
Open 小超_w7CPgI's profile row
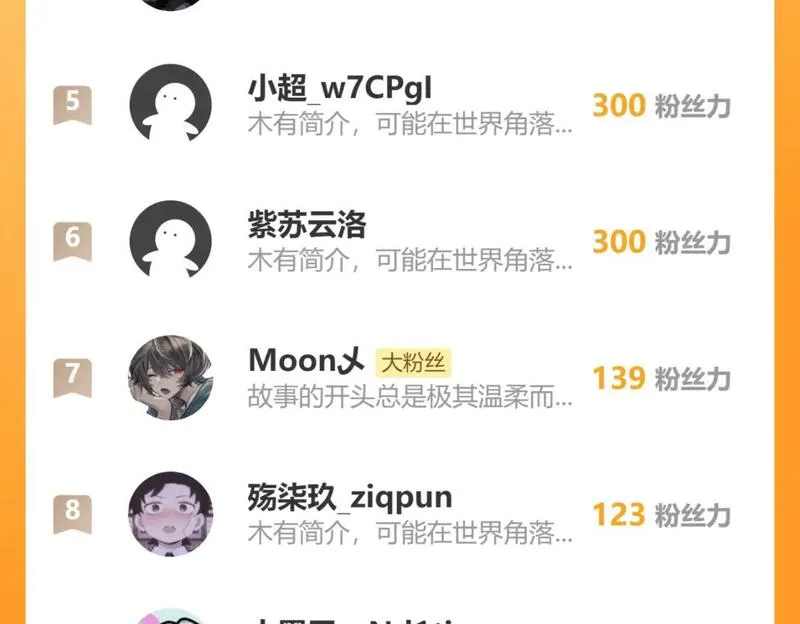pyautogui.click(x=399, y=105)
